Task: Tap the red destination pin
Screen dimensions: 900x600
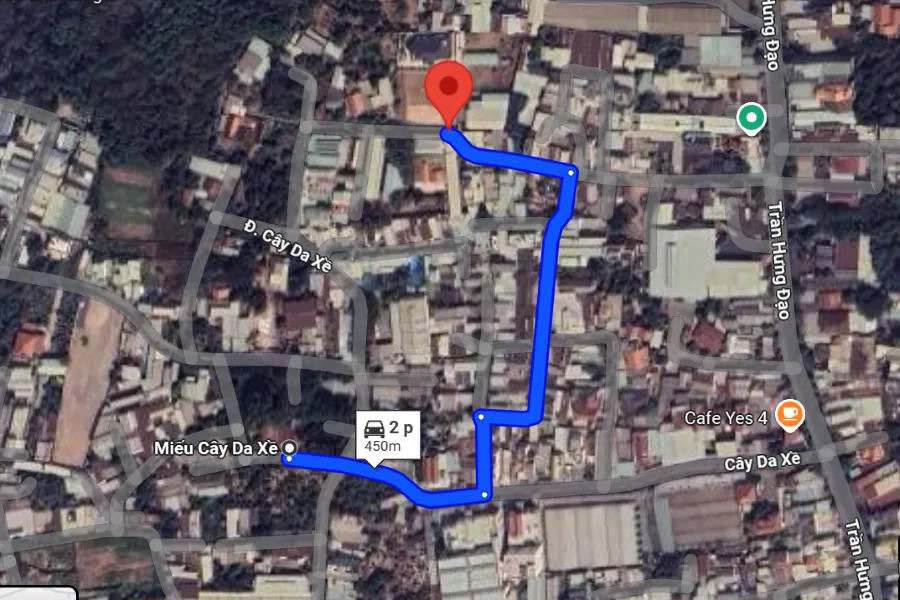Action: (450, 88)
